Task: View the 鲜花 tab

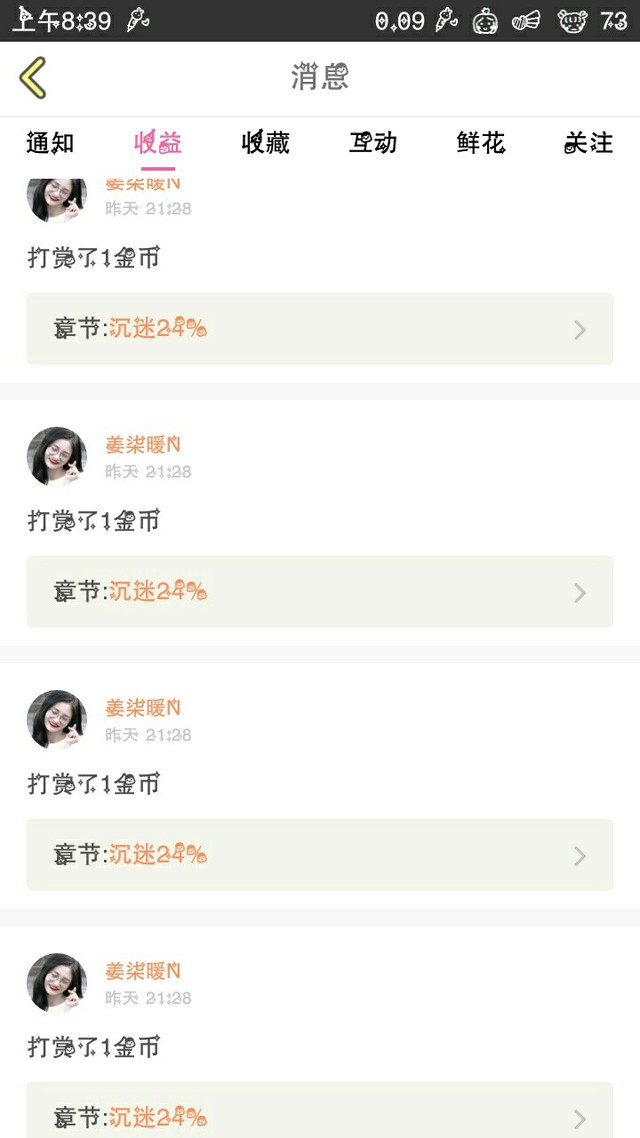Action: tap(480, 143)
